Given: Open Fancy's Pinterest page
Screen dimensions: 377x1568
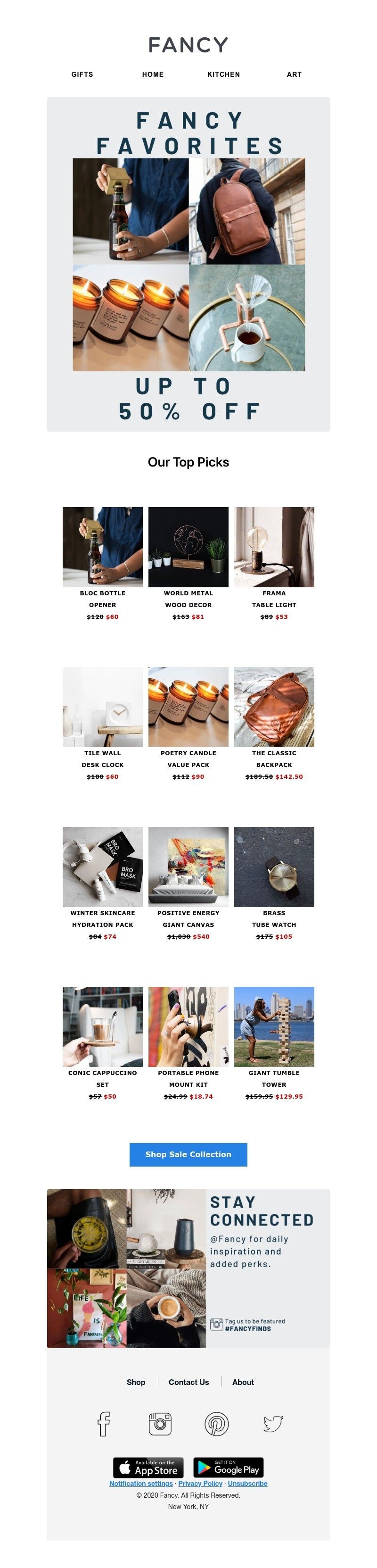Looking at the screenshot, I should pyautogui.click(x=216, y=1423).
